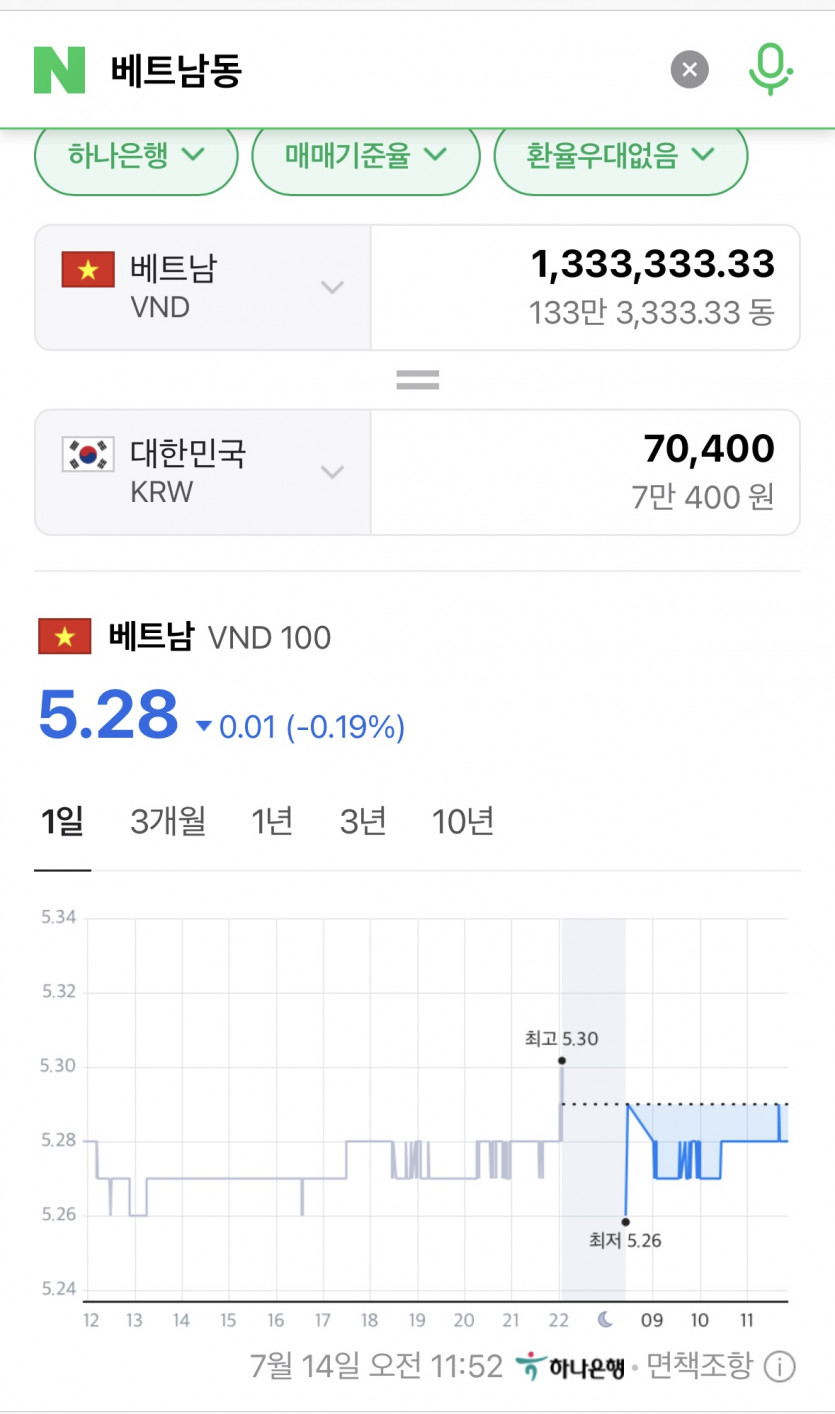This screenshot has width=835, height=1414.
Task: Open the 매매기준율 rate dropdown
Action: [366, 156]
